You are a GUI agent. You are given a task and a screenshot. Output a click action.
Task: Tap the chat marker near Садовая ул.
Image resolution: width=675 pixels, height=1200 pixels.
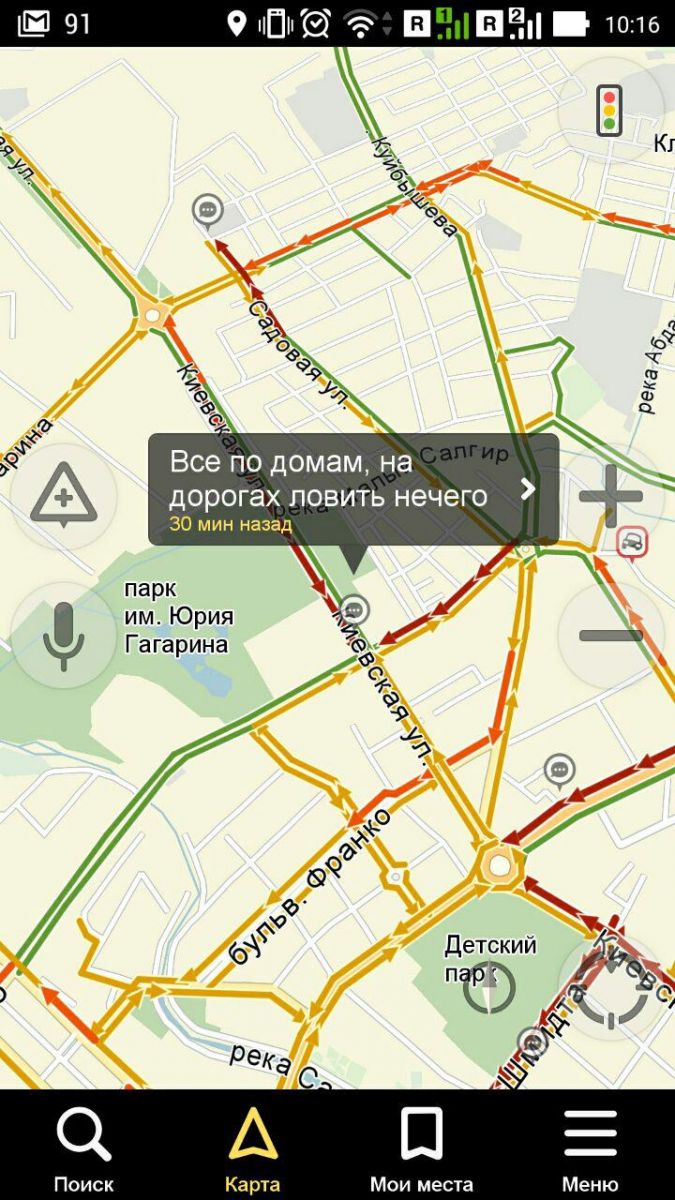pyautogui.click(x=207, y=210)
